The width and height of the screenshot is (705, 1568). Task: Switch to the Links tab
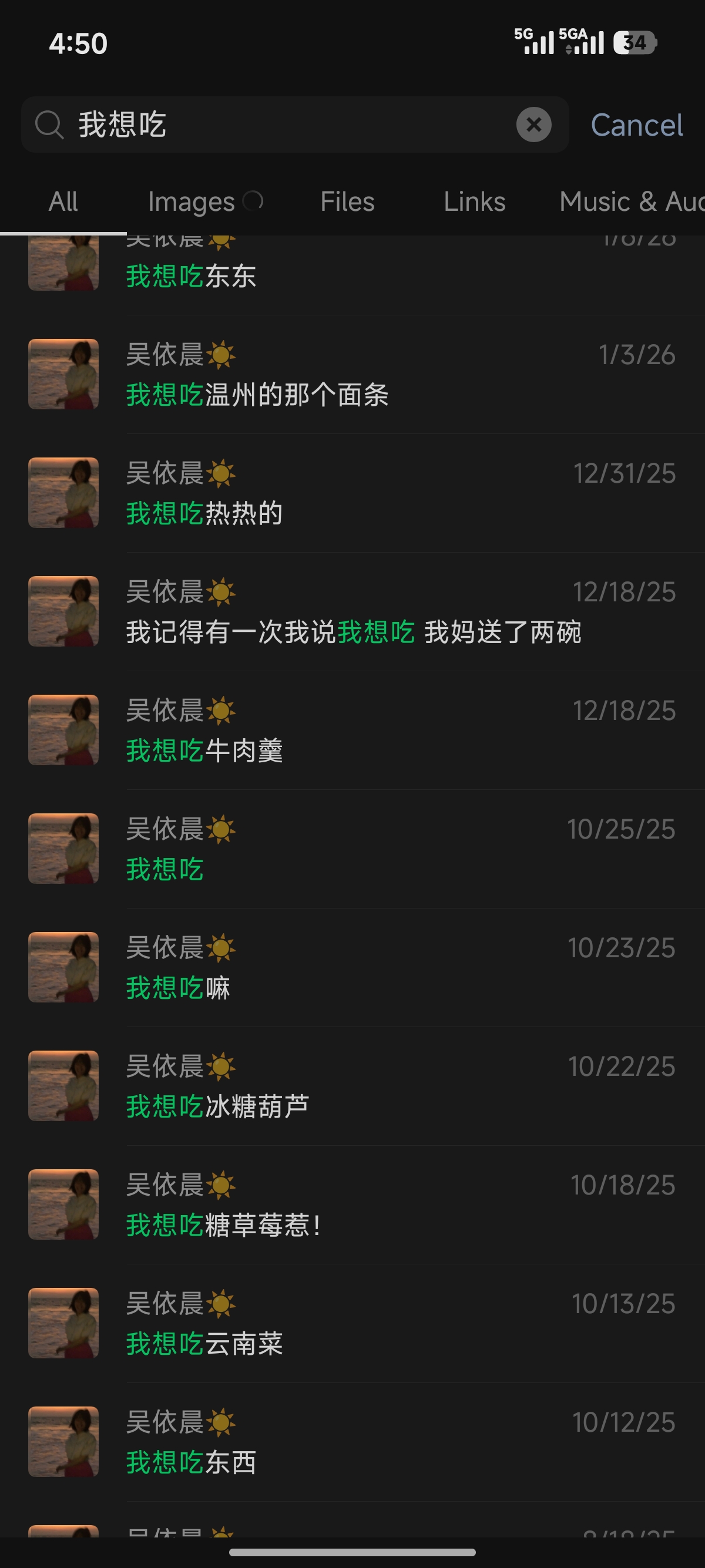[x=474, y=201]
